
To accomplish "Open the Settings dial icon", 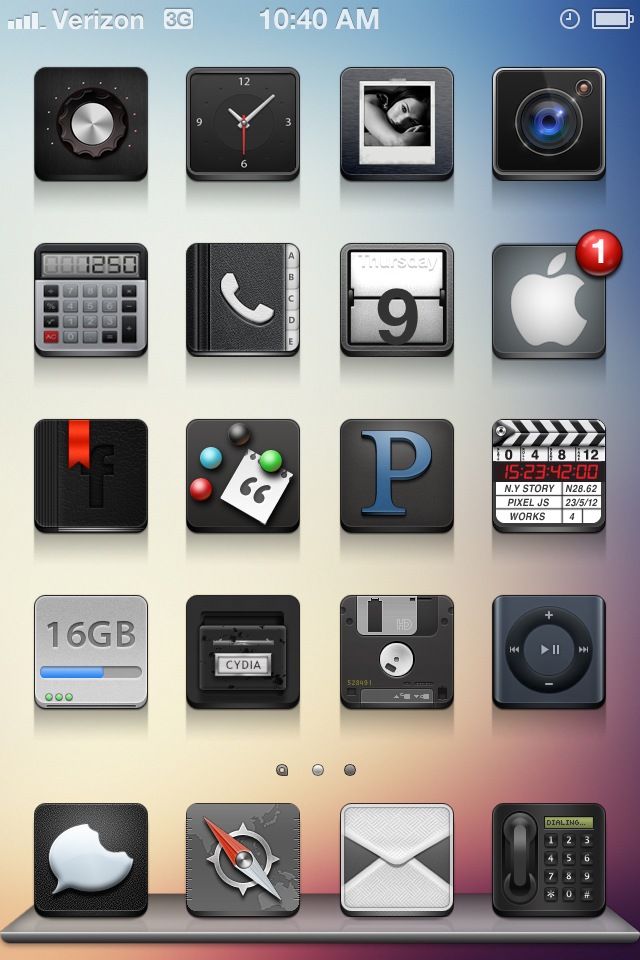I will pyautogui.click(x=91, y=123).
